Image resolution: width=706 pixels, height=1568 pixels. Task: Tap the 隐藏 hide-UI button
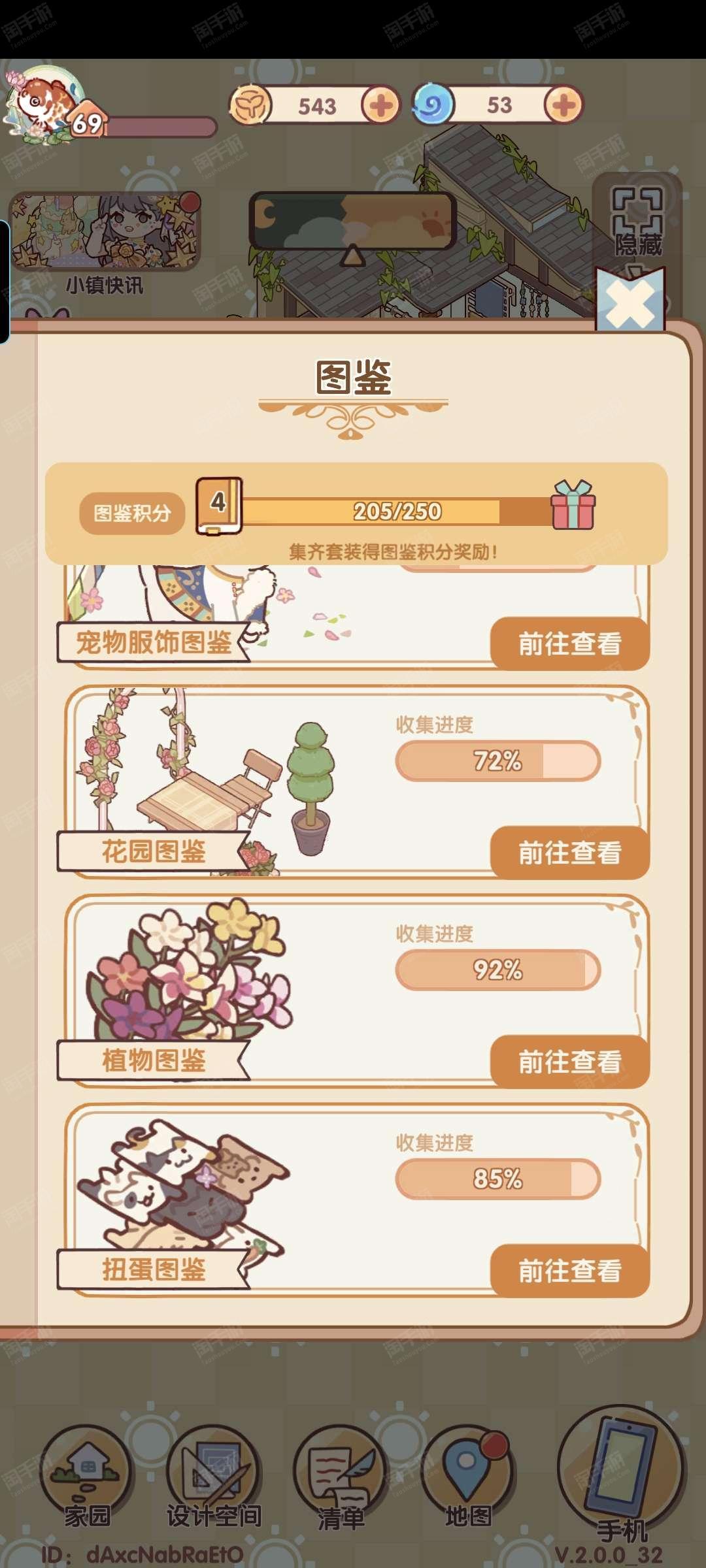637,222
